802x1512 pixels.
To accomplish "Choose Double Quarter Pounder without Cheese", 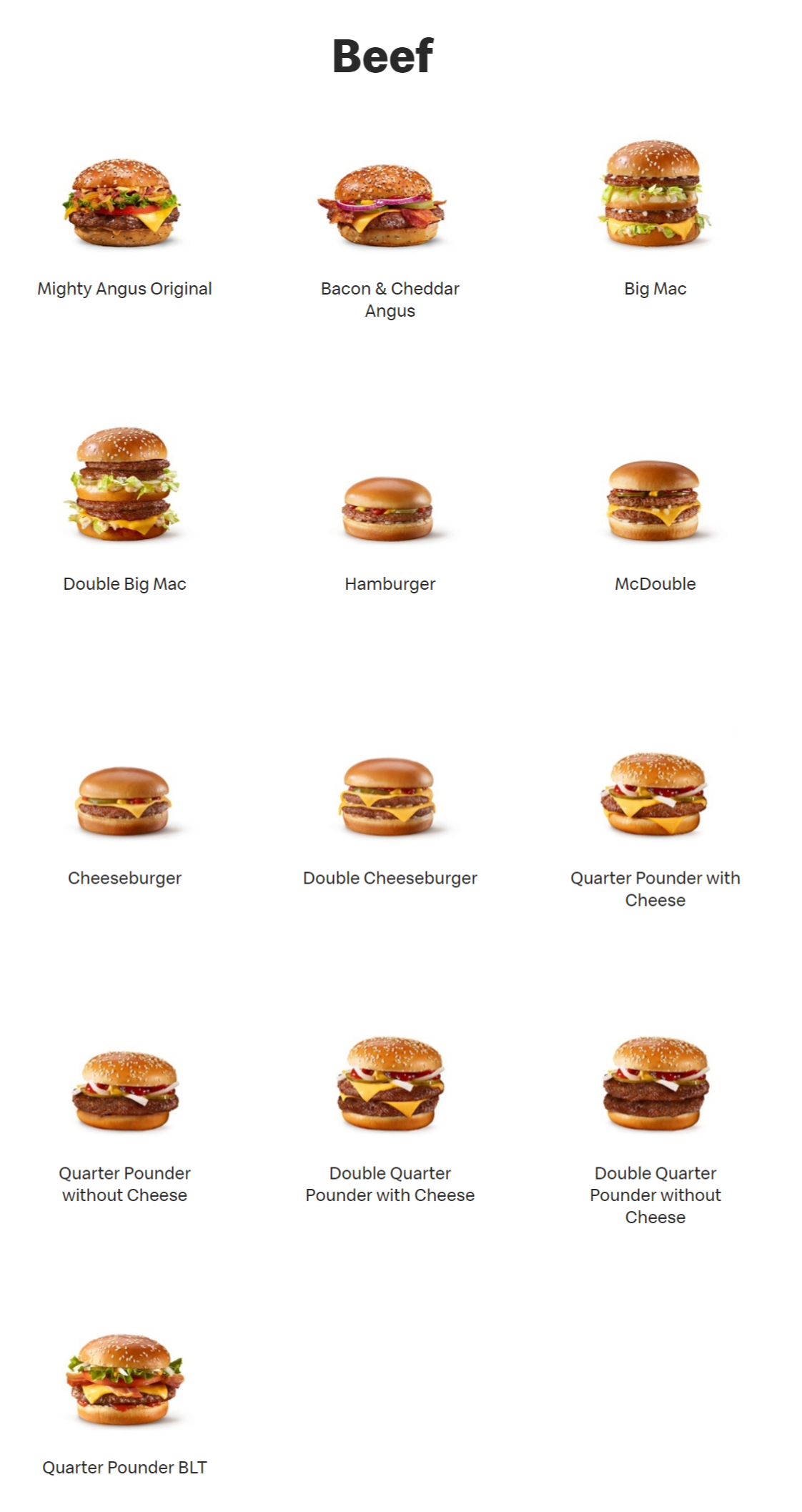I will pyautogui.click(x=655, y=1130).
